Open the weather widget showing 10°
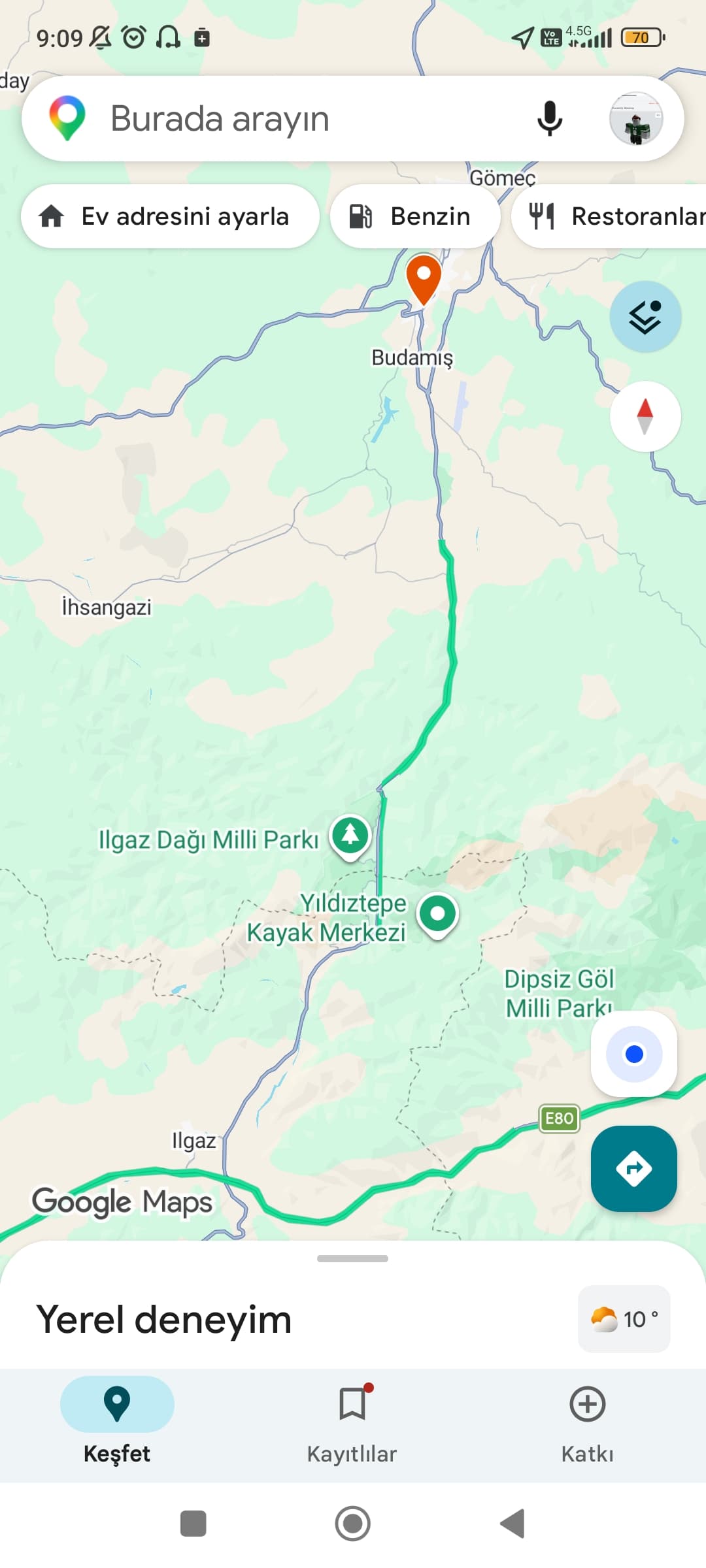Viewport: 706px width, 1568px height. pyautogui.click(x=624, y=1319)
